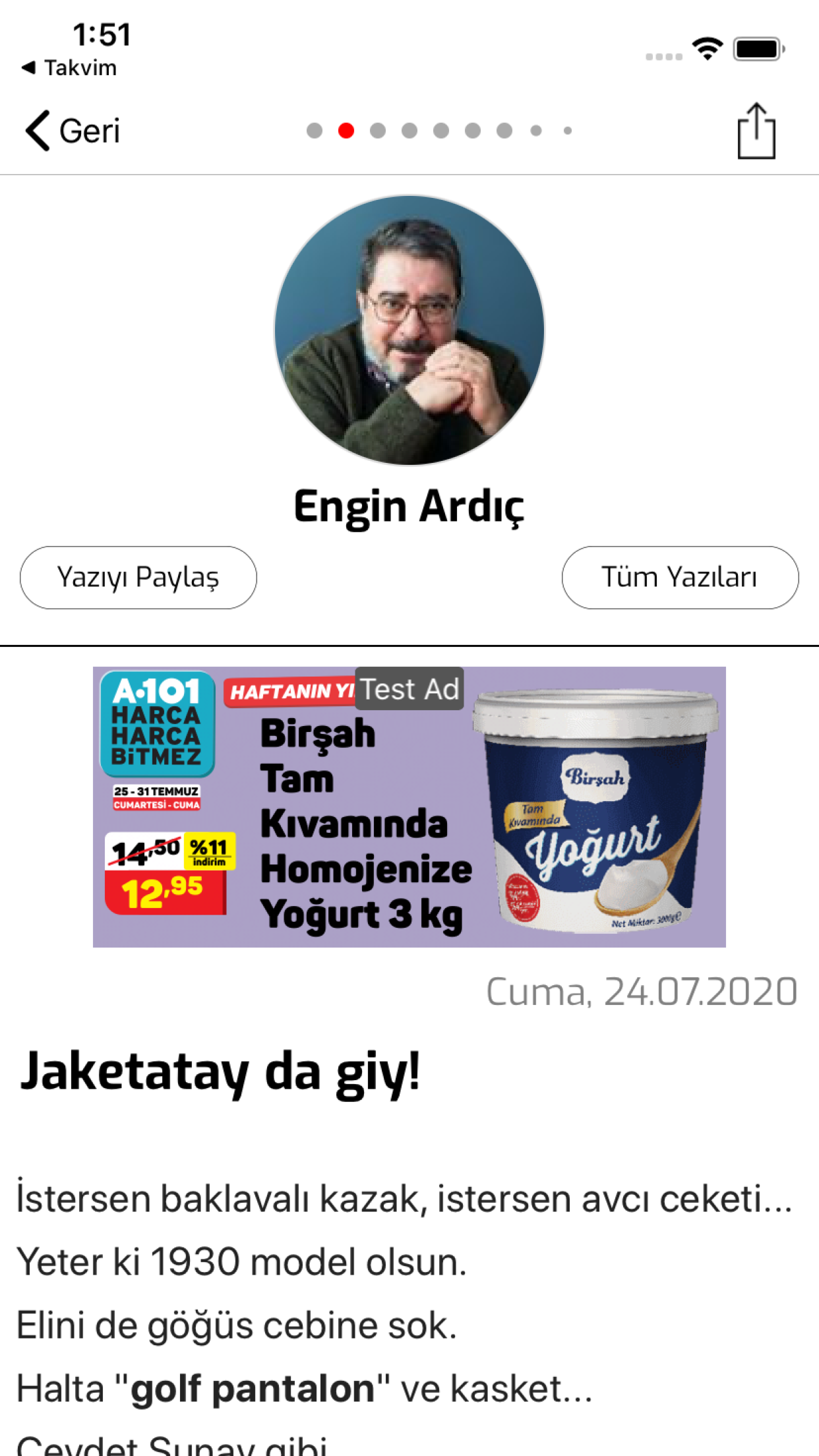The width and height of the screenshot is (819, 1456).
Task: Tap the last small page indicator dot
Action: tap(567, 131)
